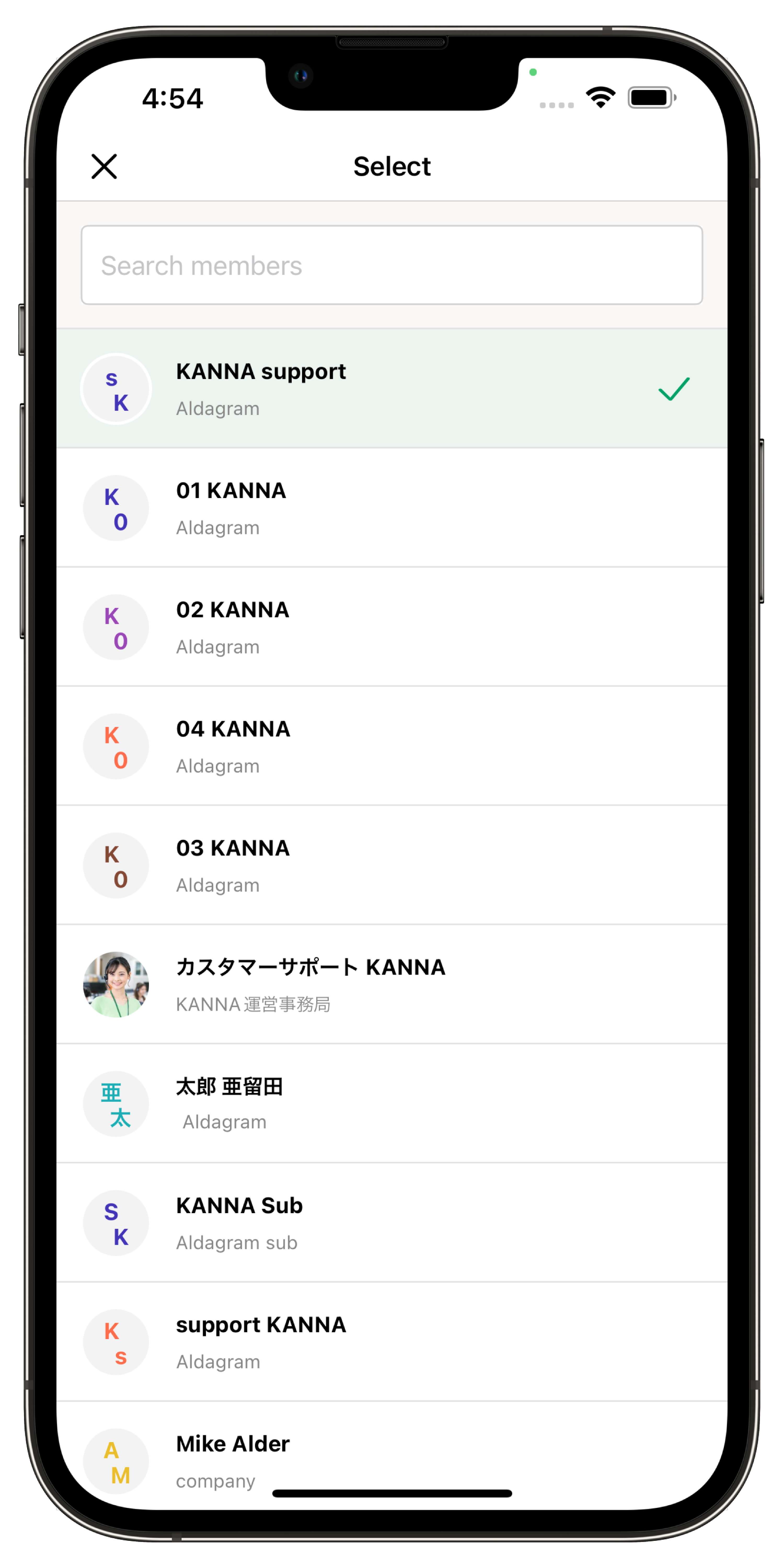This screenshot has width=784, height=1568.
Task: Select member 01 KANNA
Action: coord(391,508)
